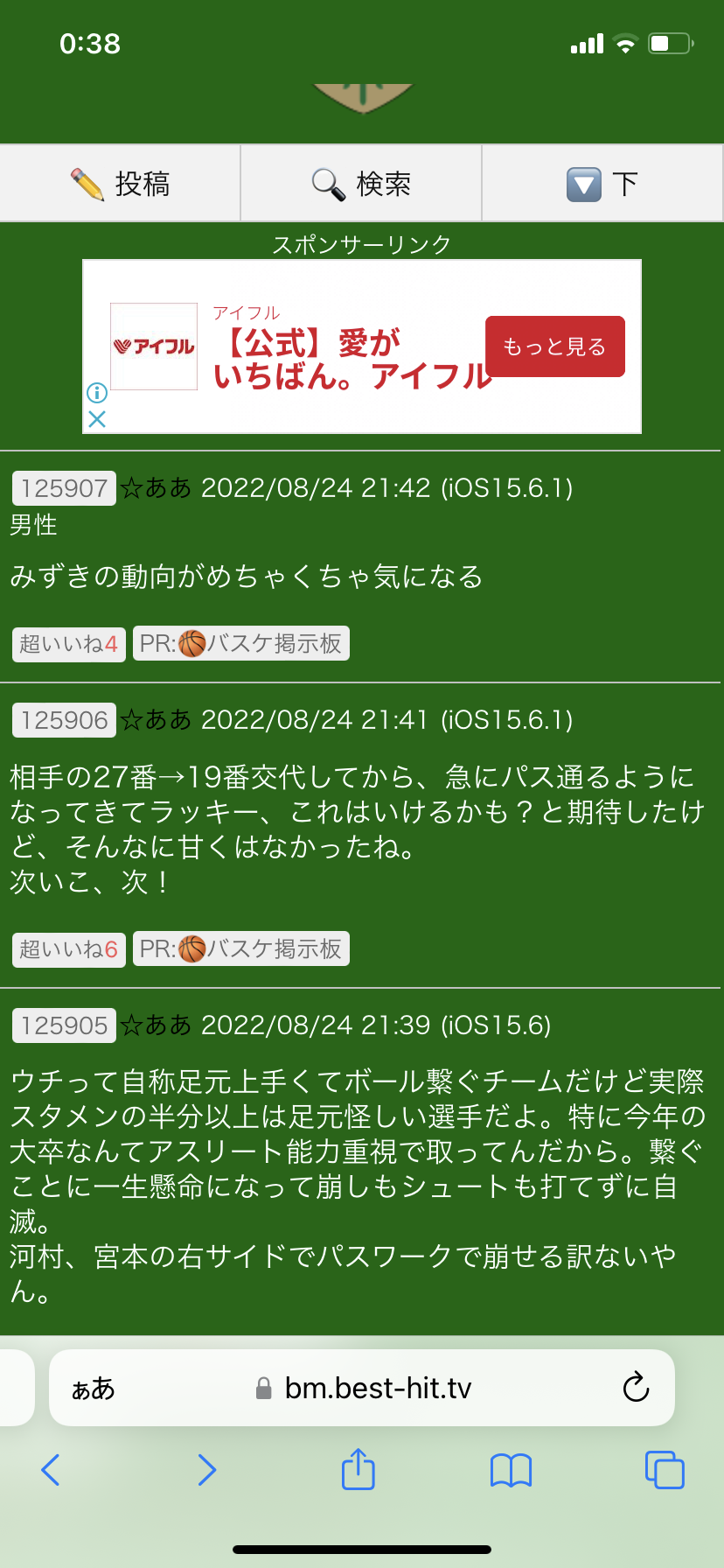724x1568 pixels.
Task: Tap the 投稿 post button
Action: 120,184
